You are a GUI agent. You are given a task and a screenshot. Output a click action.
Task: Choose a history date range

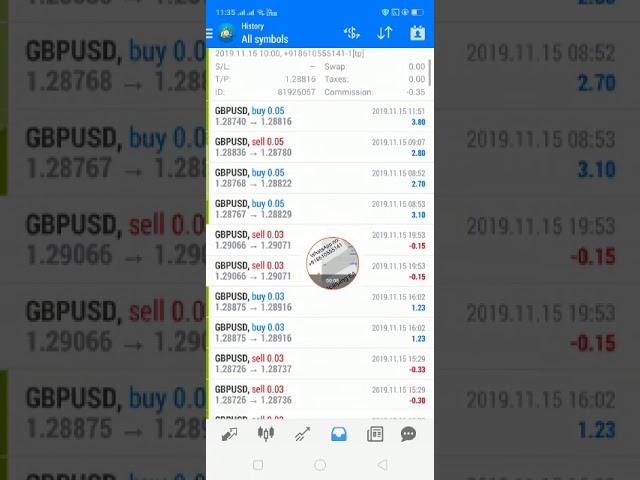coord(417,33)
